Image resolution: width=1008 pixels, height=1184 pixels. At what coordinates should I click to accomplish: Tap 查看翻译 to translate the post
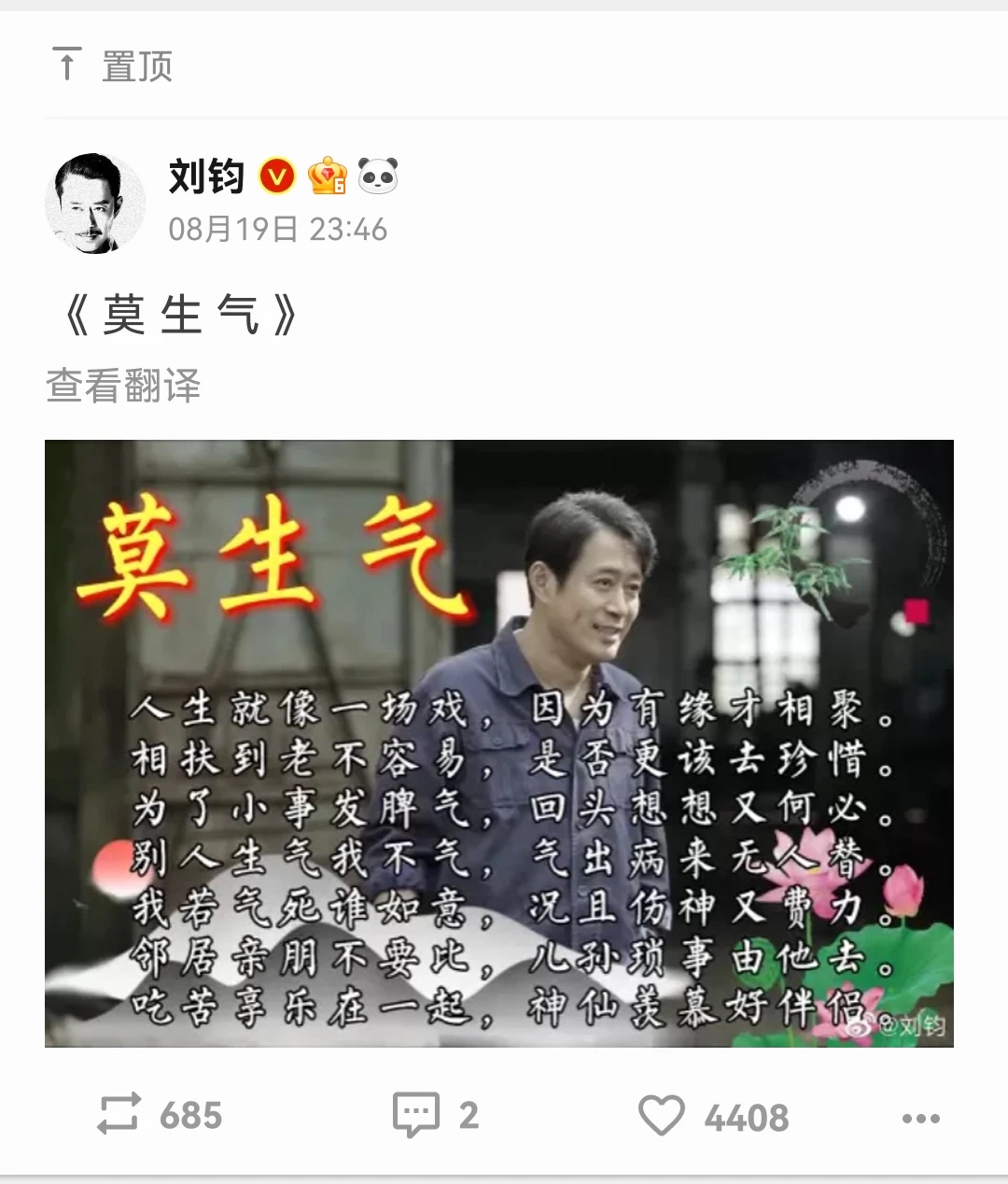(123, 387)
